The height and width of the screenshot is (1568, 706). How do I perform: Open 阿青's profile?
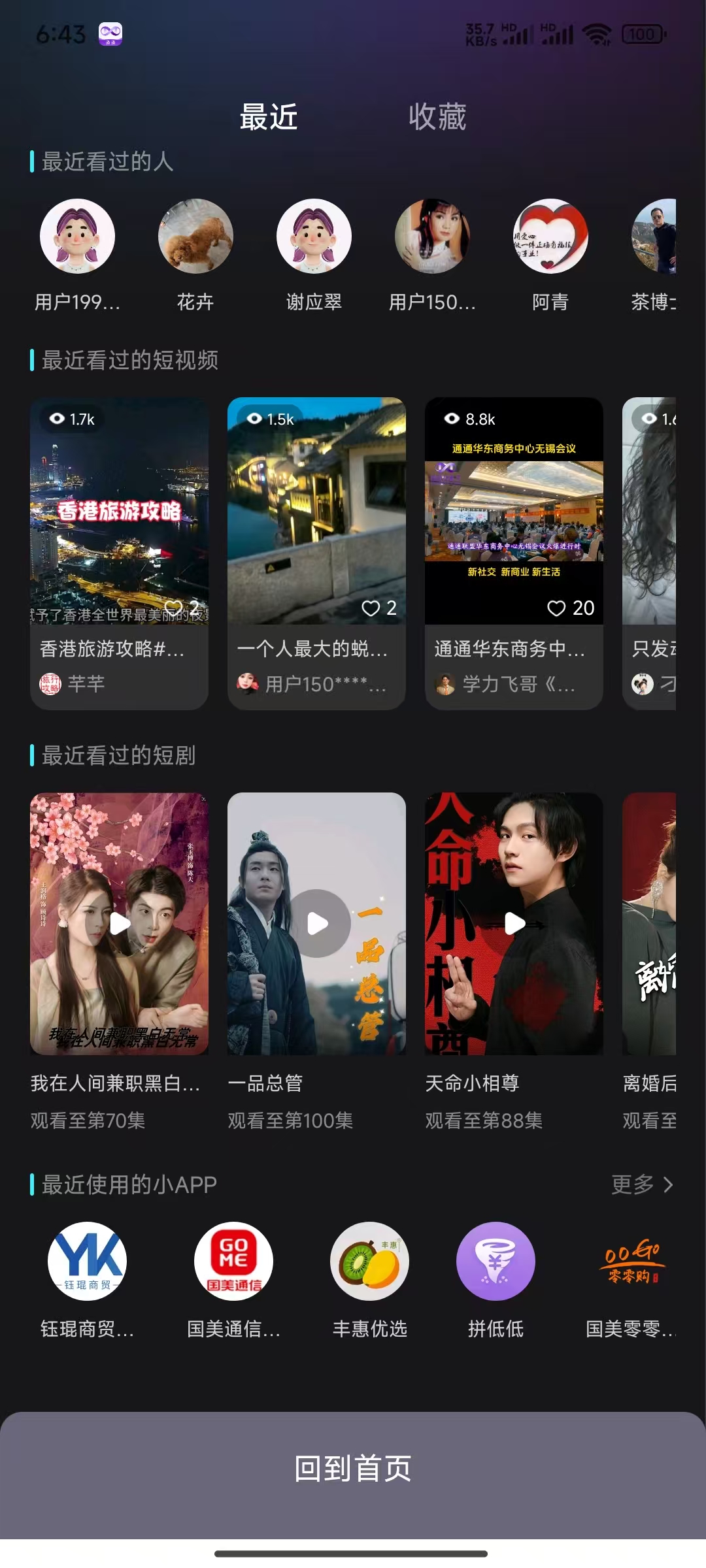tap(550, 237)
